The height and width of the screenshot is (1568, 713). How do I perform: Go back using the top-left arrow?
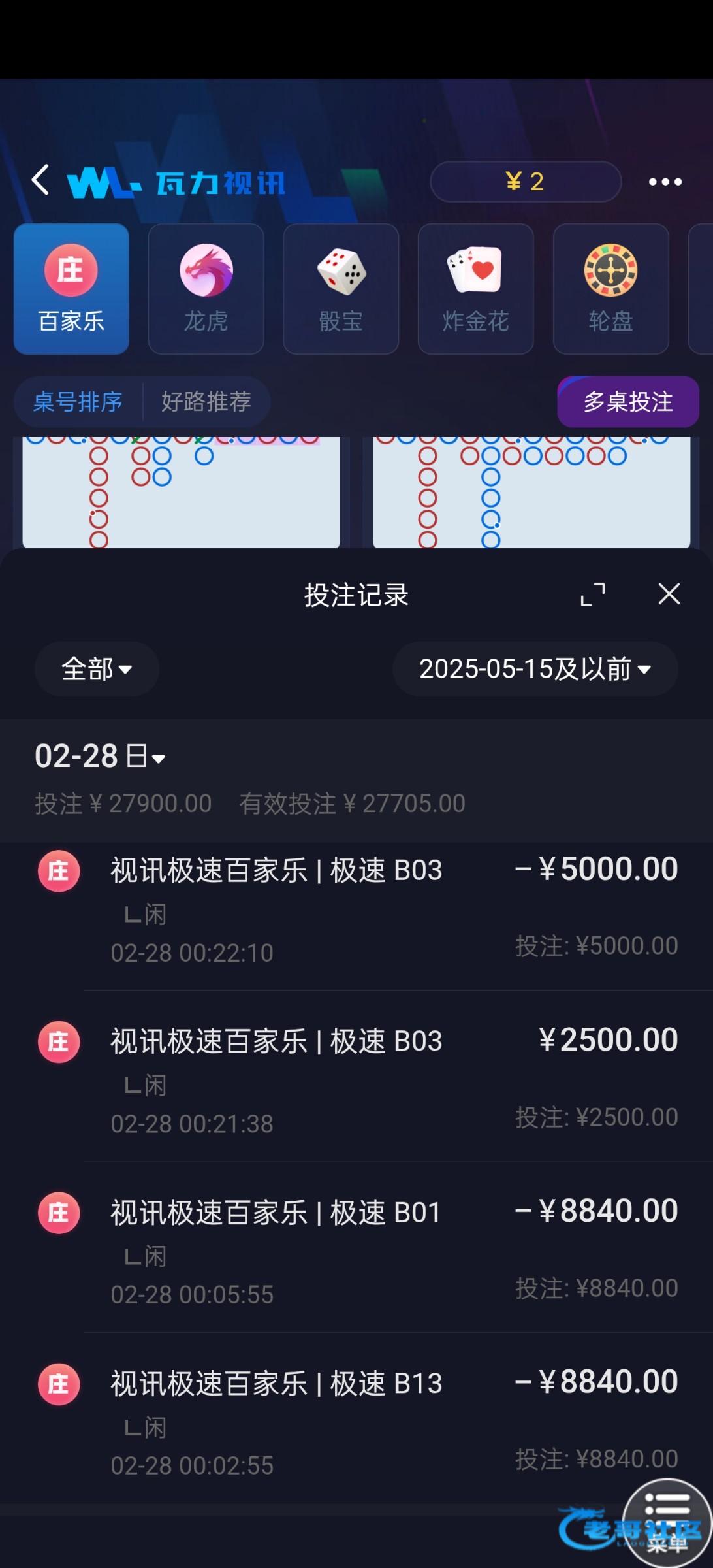(x=40, y=180)
